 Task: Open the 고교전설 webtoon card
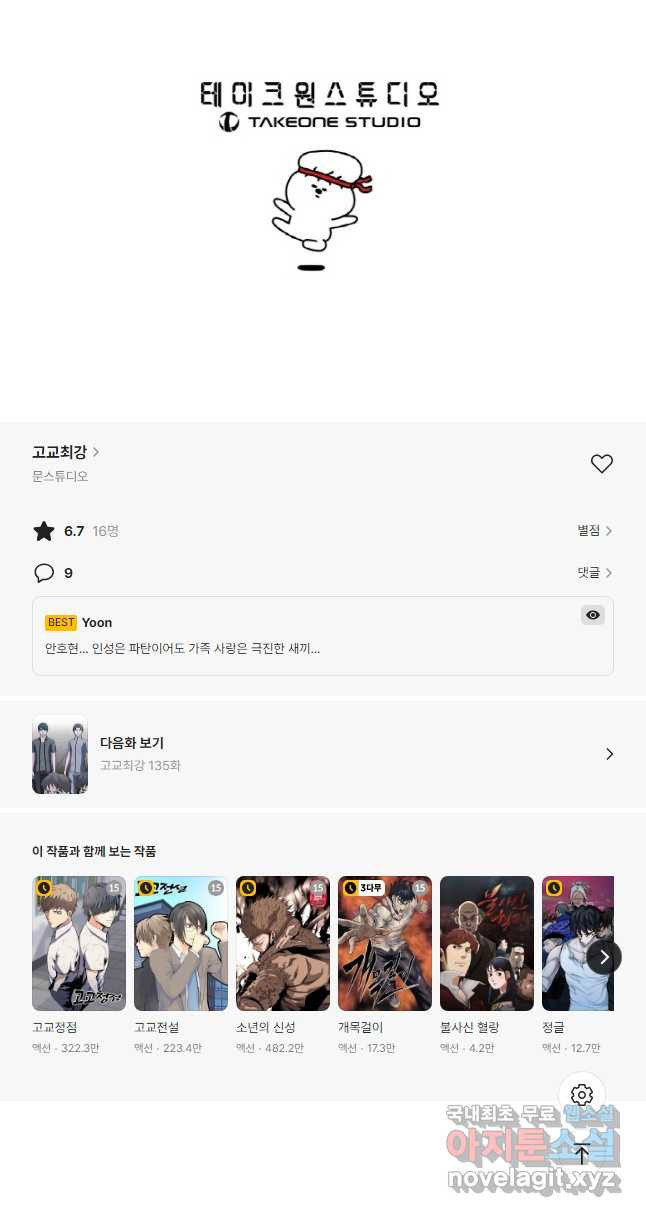coord(181,966)
